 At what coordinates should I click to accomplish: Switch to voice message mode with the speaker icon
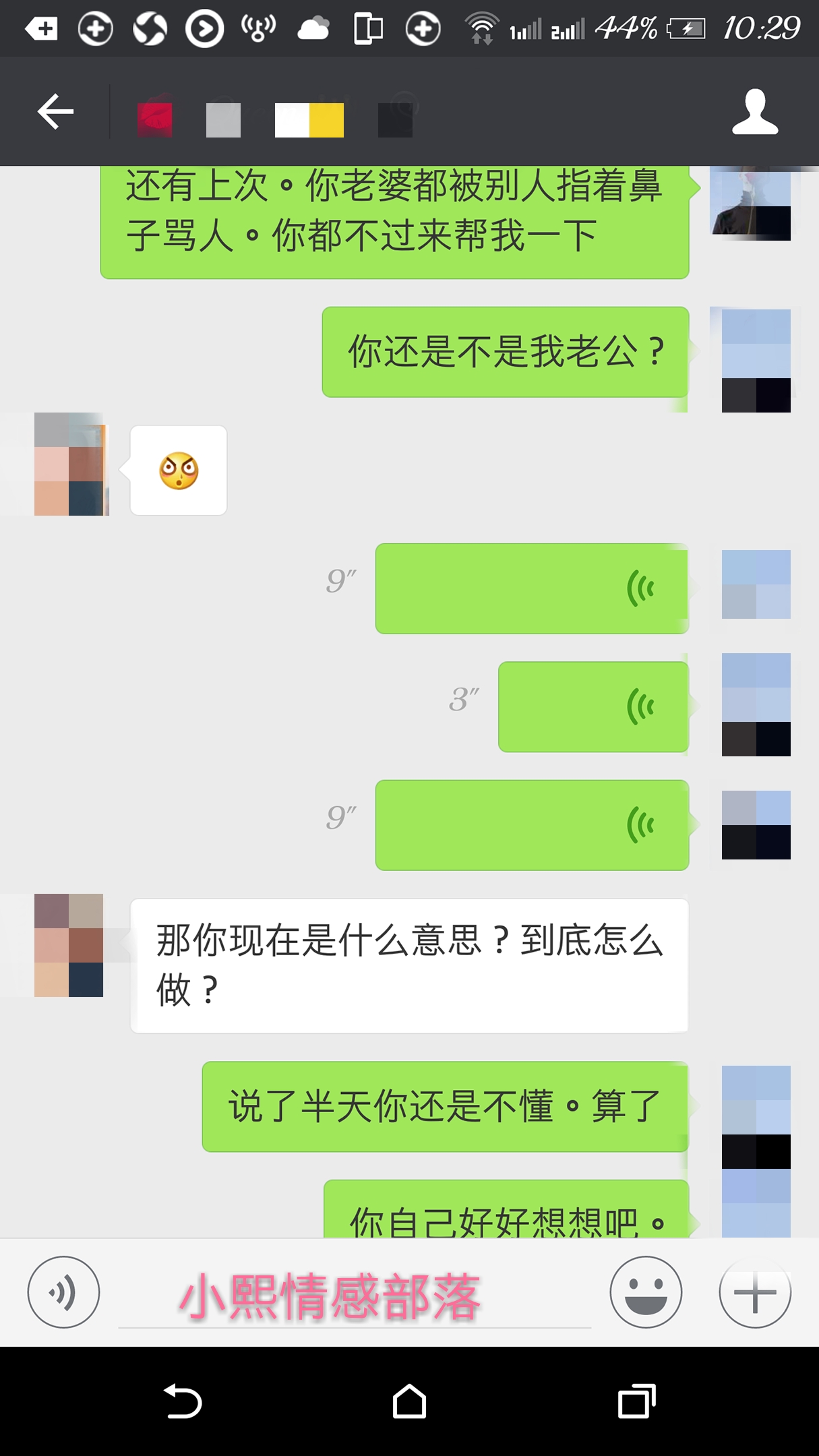tap(63, 1292)
